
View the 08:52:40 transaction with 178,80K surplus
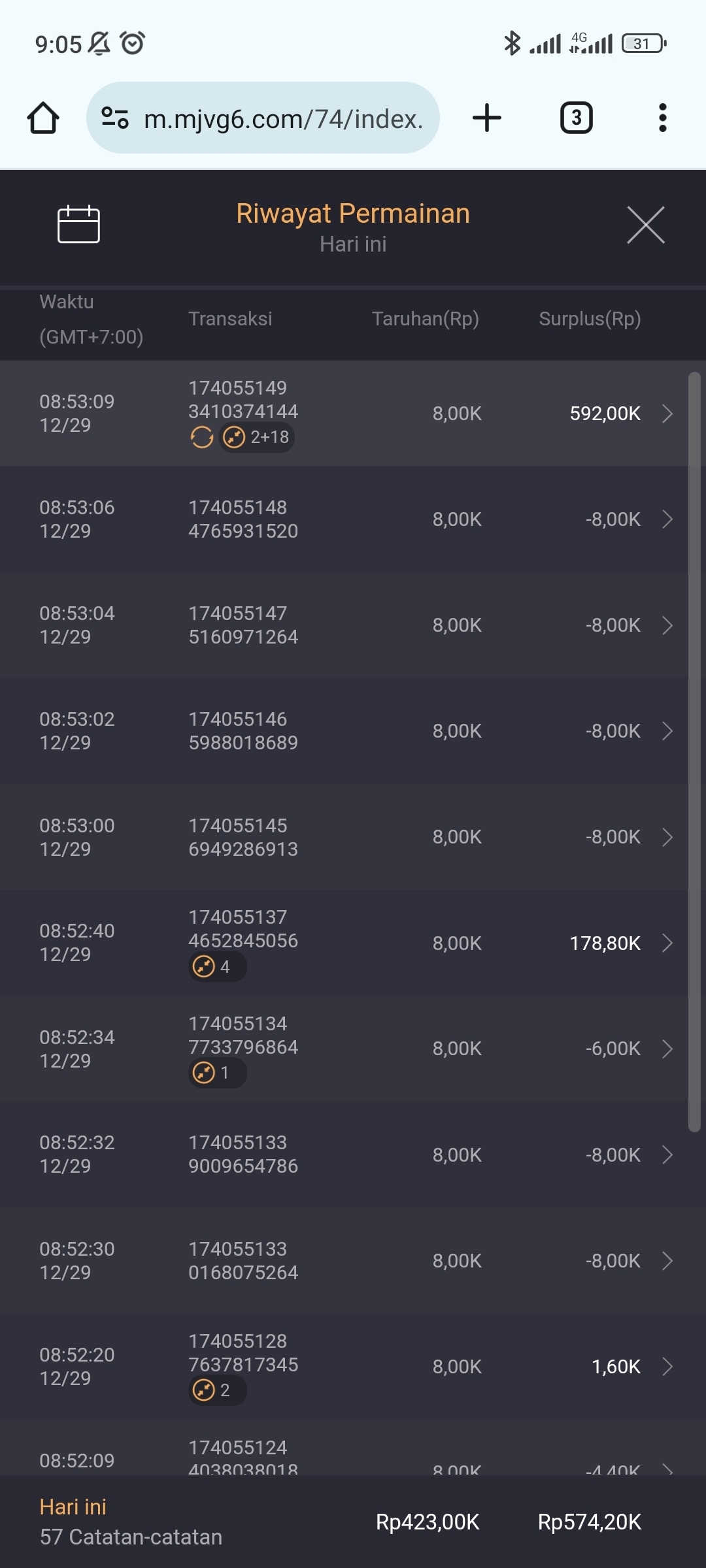(353, 943)
